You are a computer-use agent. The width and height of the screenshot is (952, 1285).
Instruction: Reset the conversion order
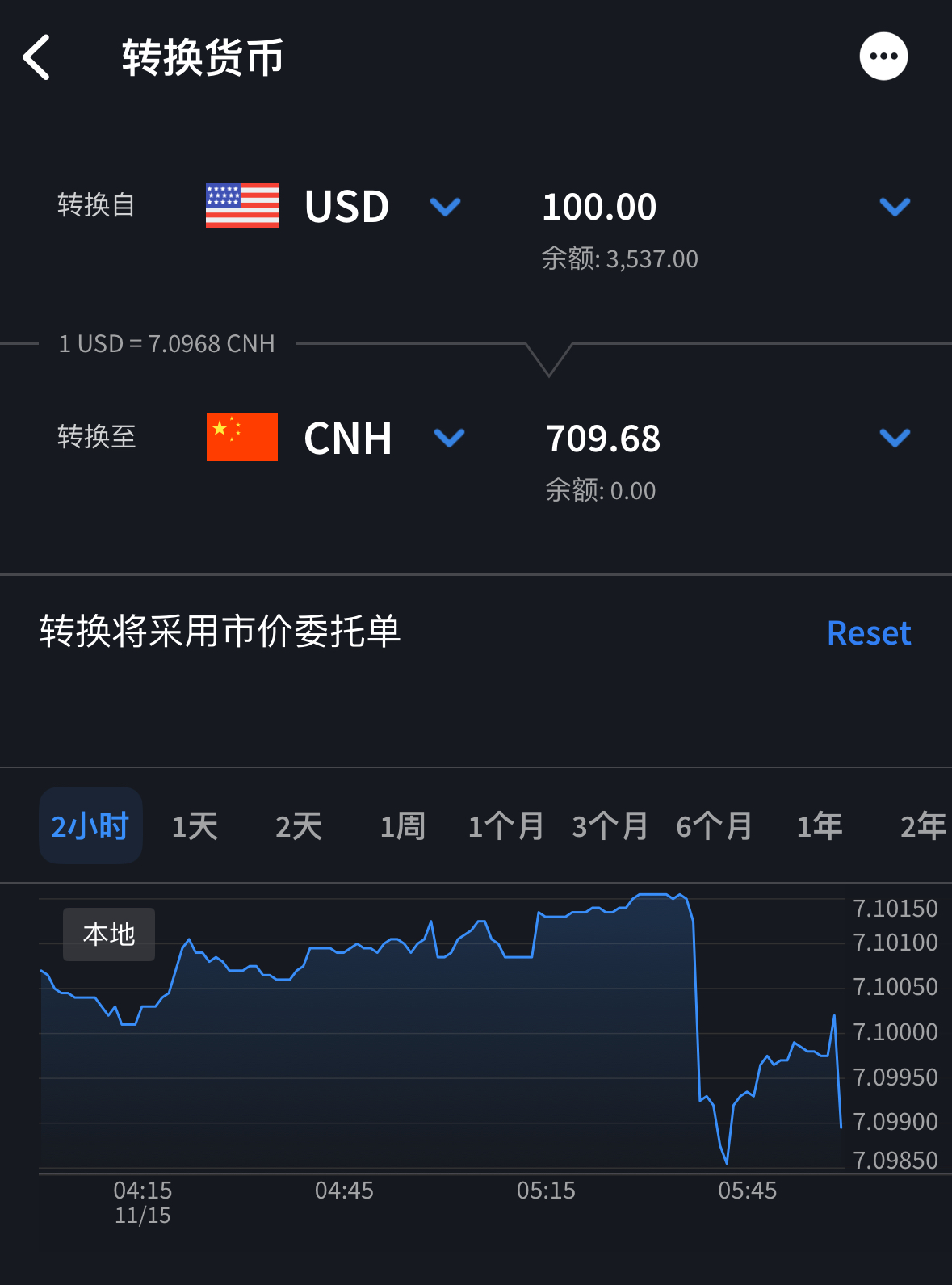[x=869, y=633]
